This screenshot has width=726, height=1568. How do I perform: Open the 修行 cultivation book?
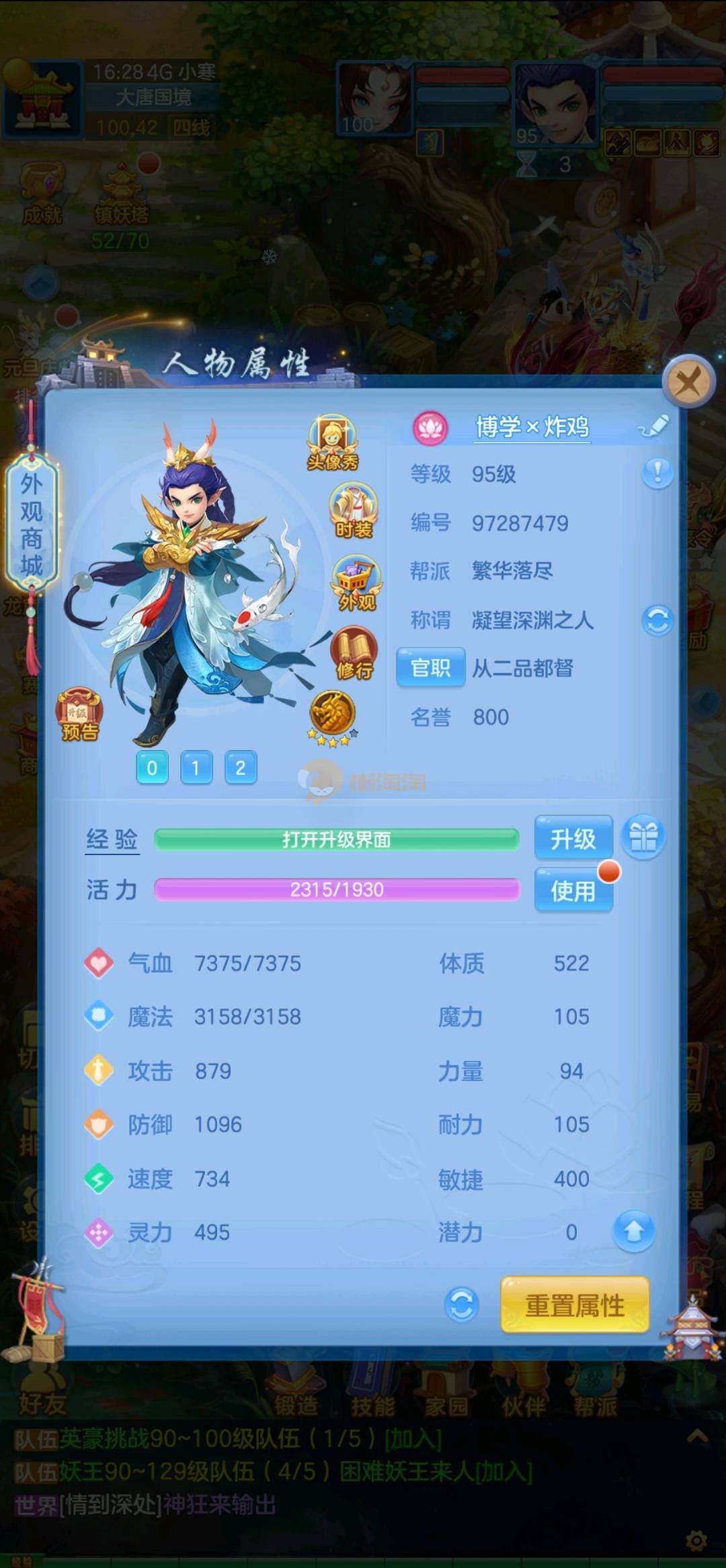[x=354, y=653]
